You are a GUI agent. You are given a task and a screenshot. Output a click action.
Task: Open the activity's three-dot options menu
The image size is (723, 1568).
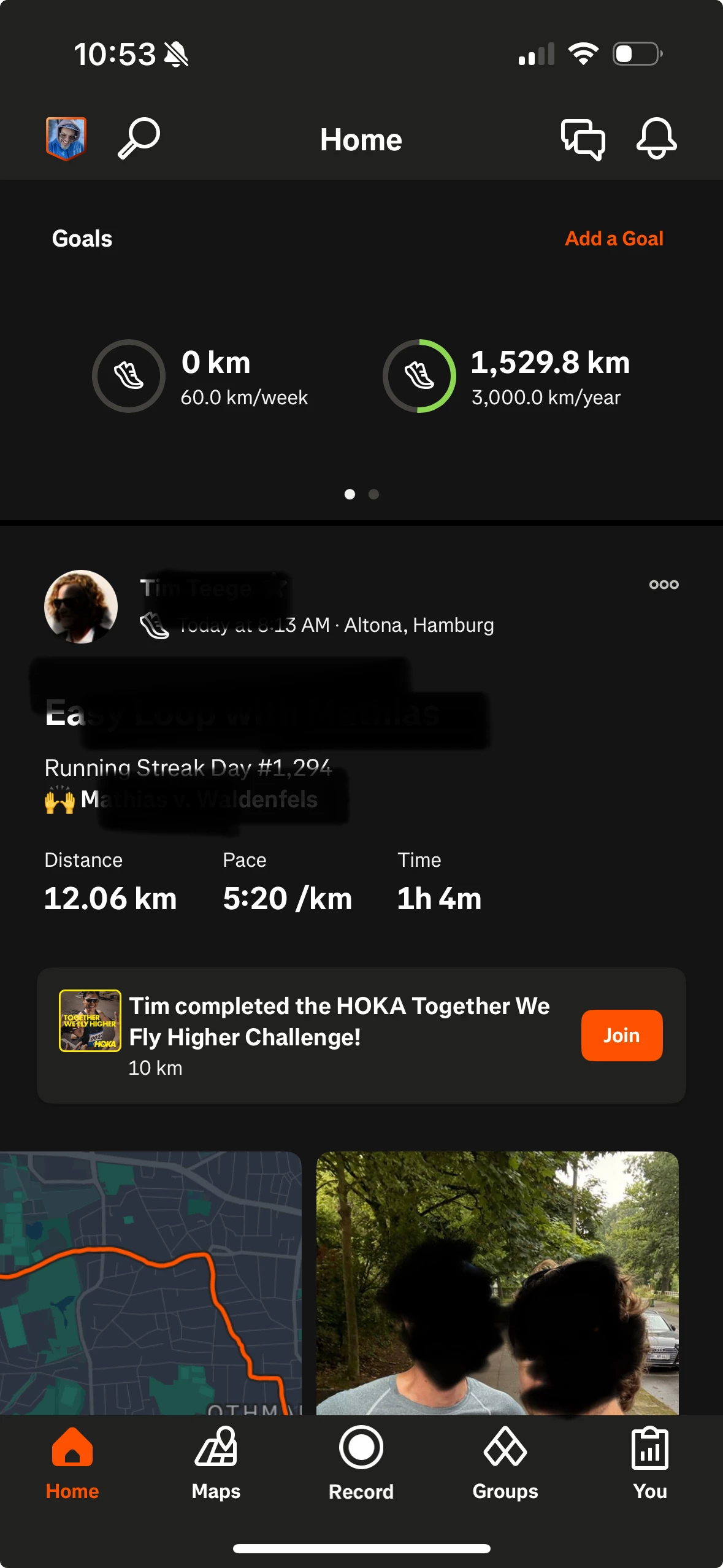tap(664, 585)
